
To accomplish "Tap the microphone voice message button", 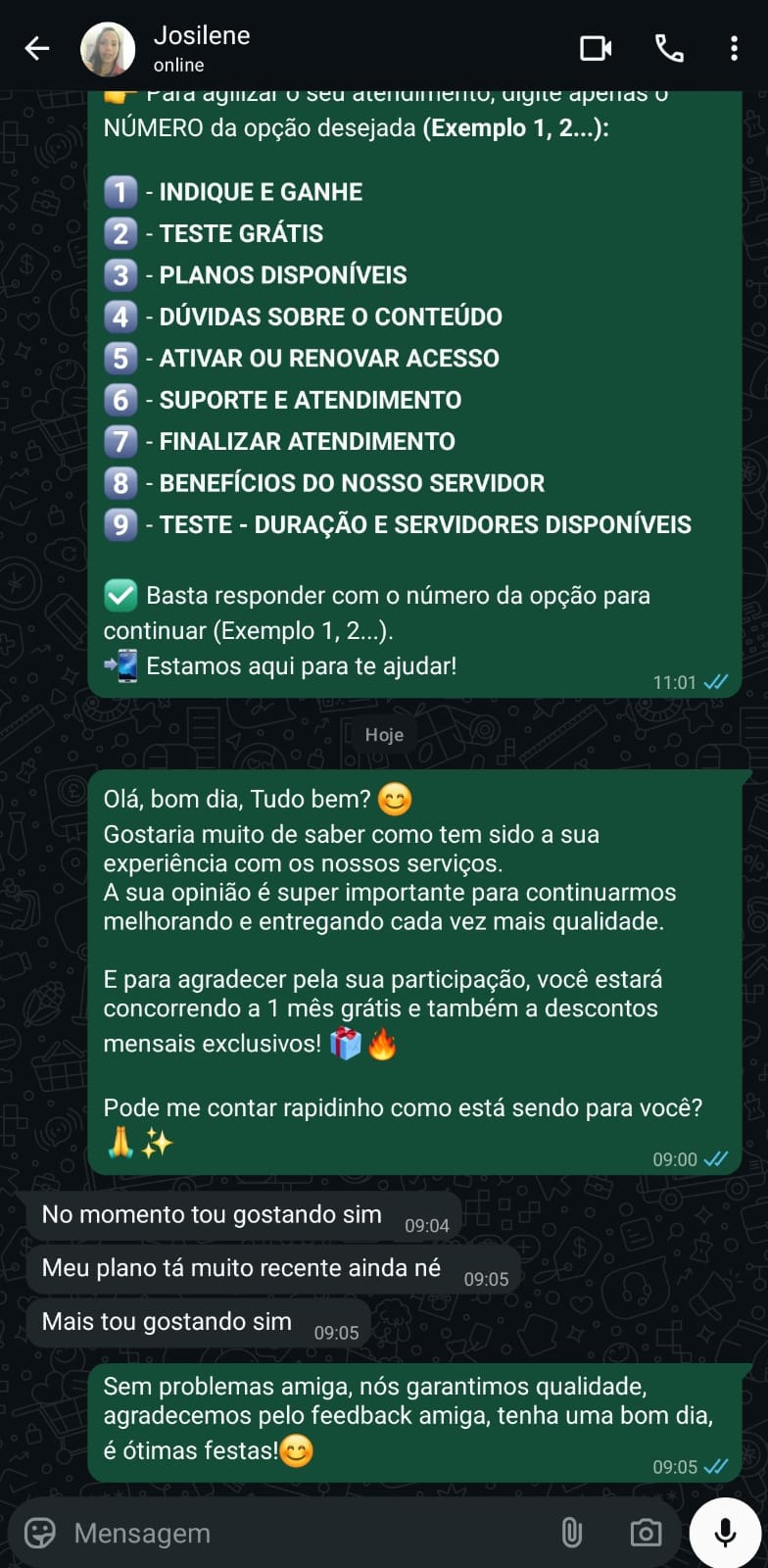I will [x=725, y=1533].
